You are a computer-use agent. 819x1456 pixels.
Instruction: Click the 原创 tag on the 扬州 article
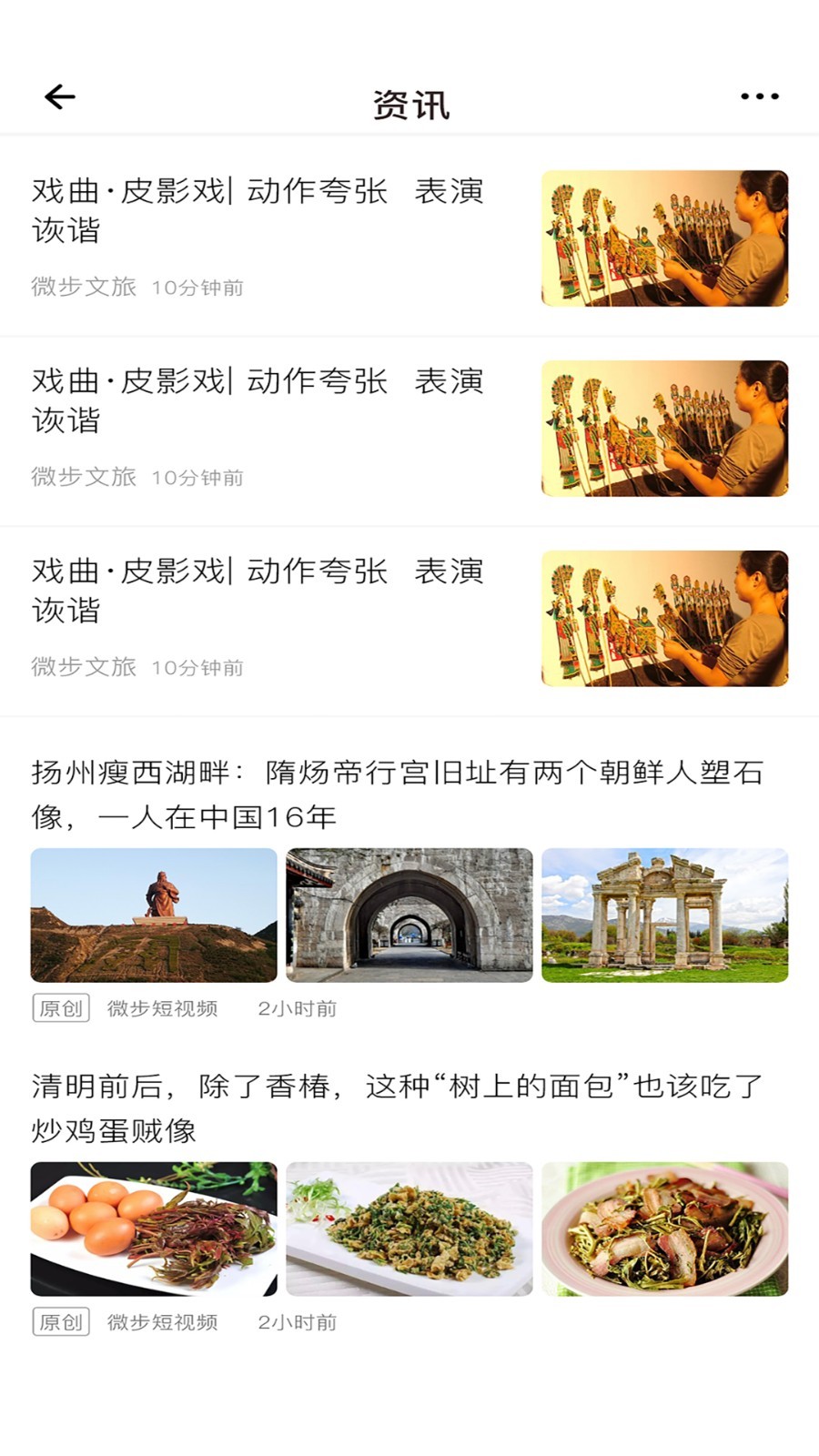click(x=60, y=1007)
